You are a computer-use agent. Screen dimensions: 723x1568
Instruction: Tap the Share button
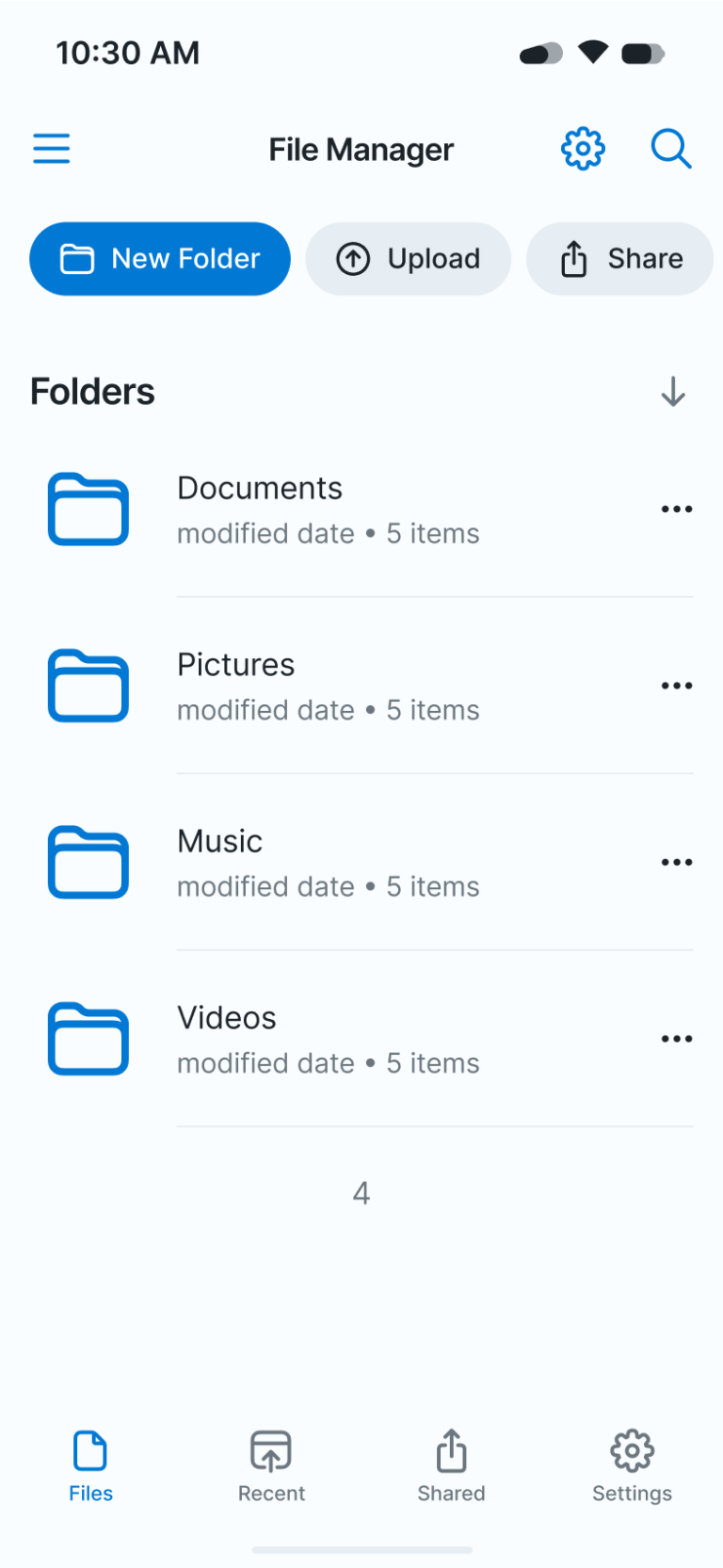point(619,259)
